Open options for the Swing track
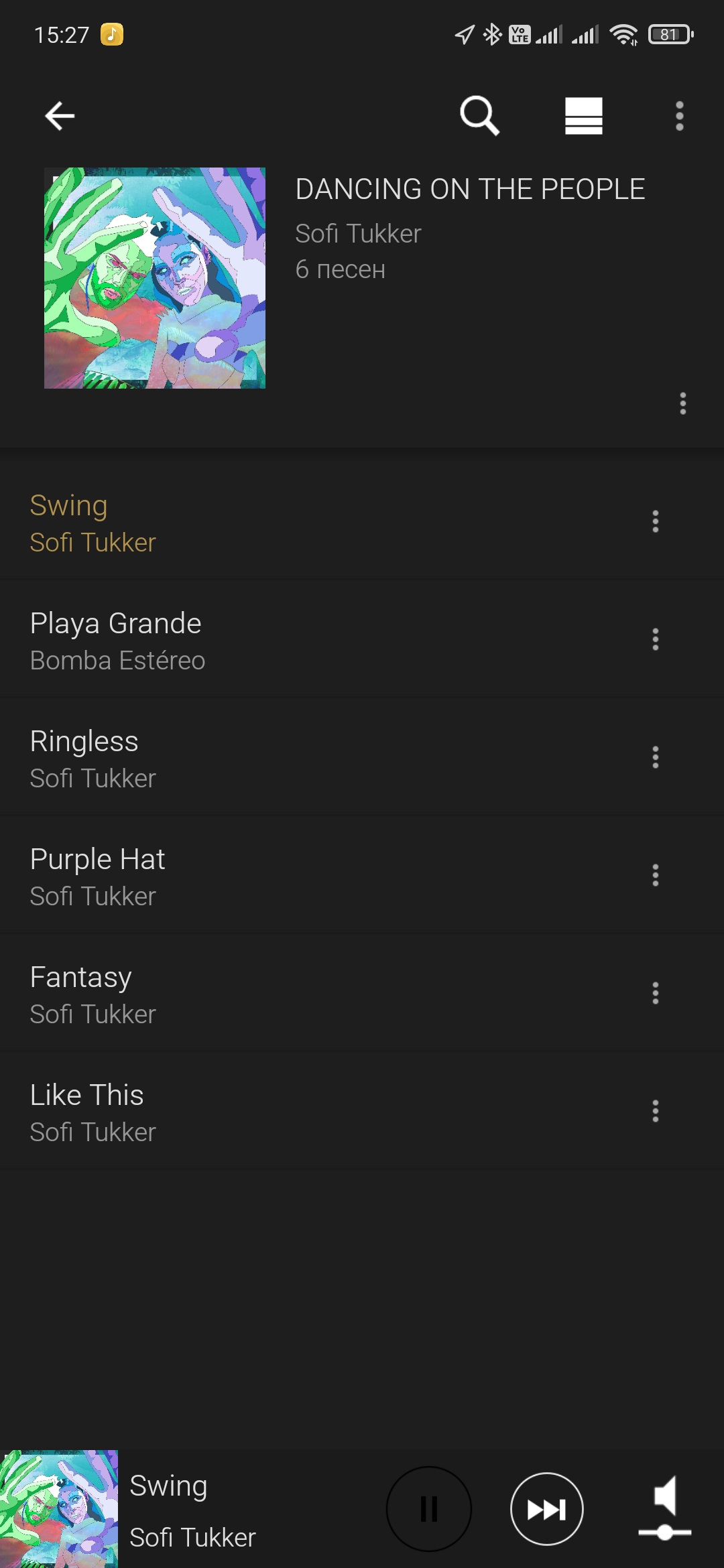Screen dimensions: 724x1568 tap(655, 521)
